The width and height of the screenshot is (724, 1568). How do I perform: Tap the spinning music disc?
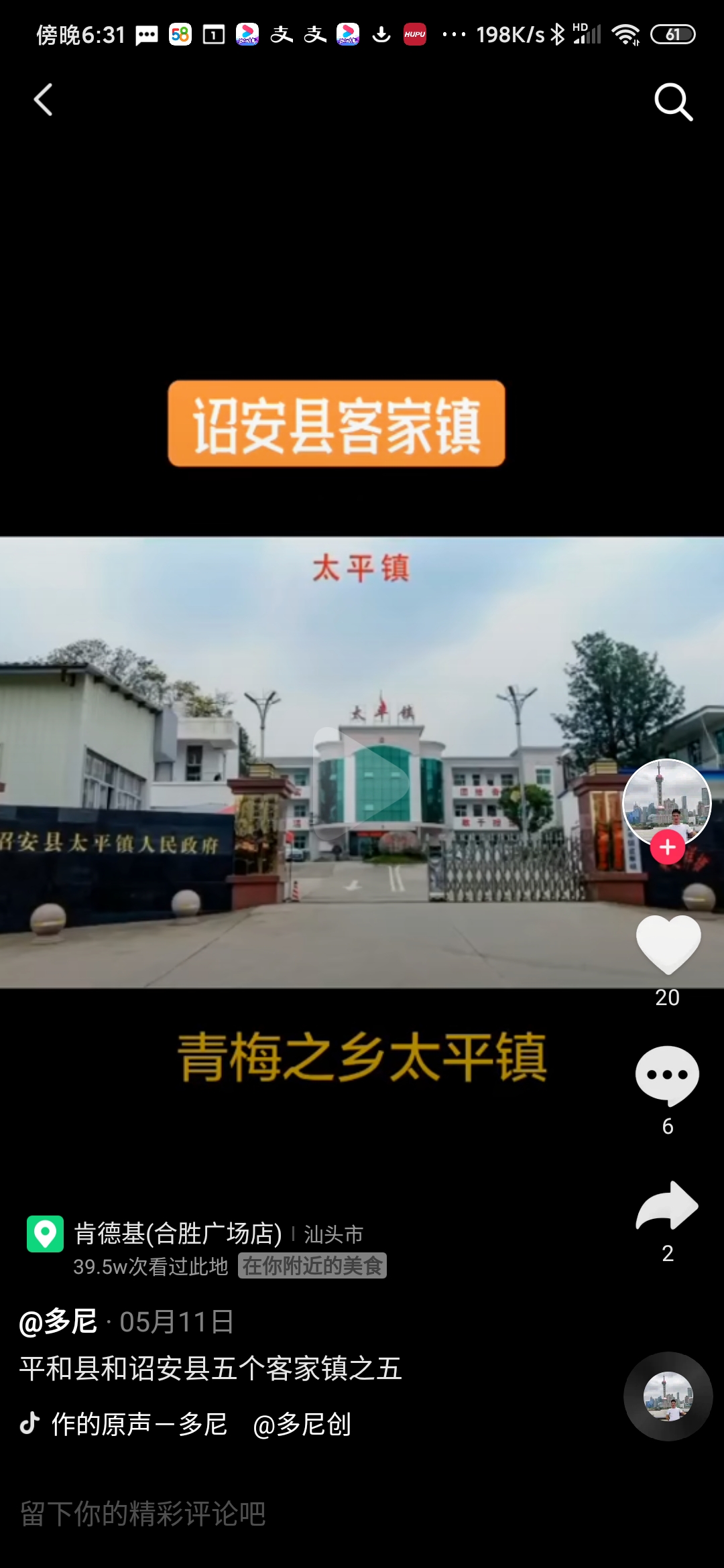(x=668, y=1396)
